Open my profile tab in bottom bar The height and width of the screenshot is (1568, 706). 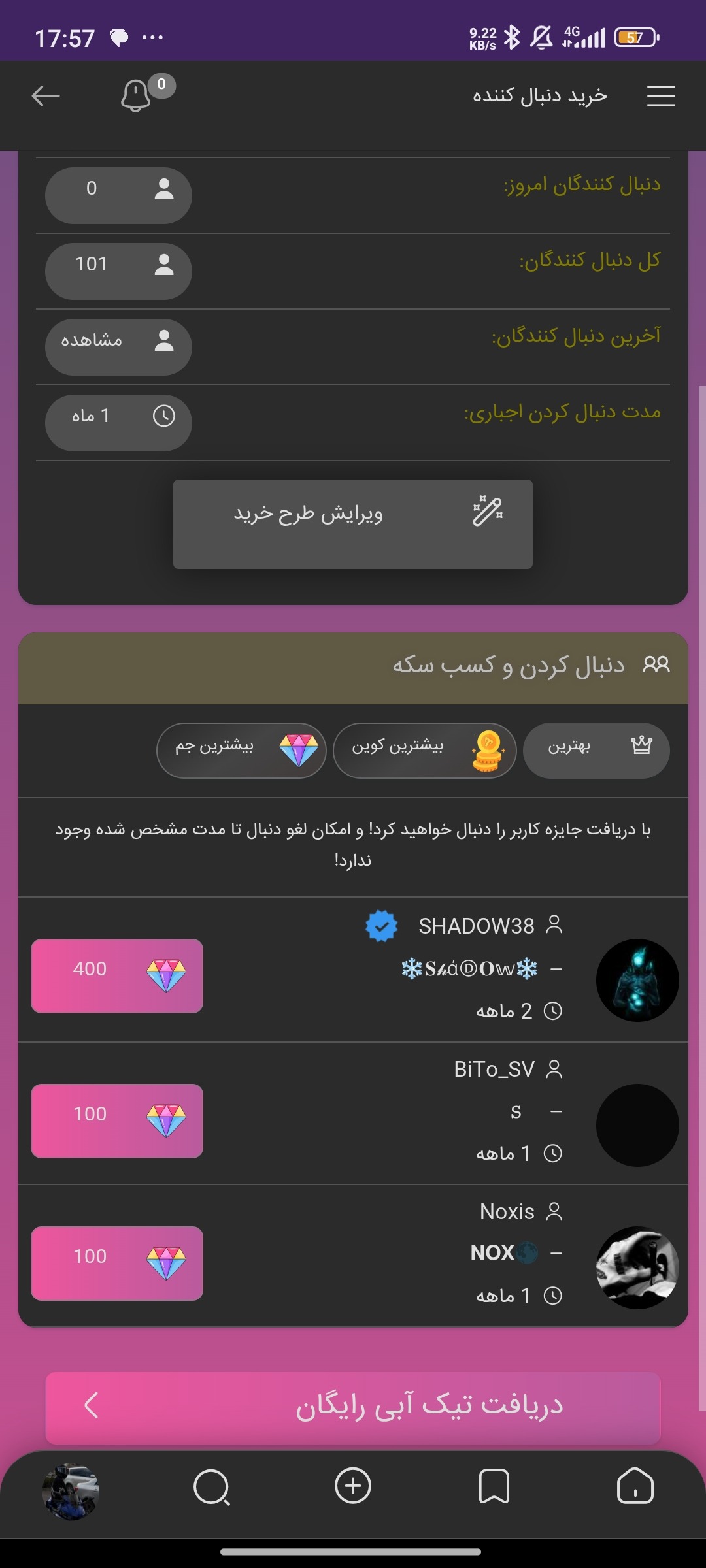tap(71, 1492)
